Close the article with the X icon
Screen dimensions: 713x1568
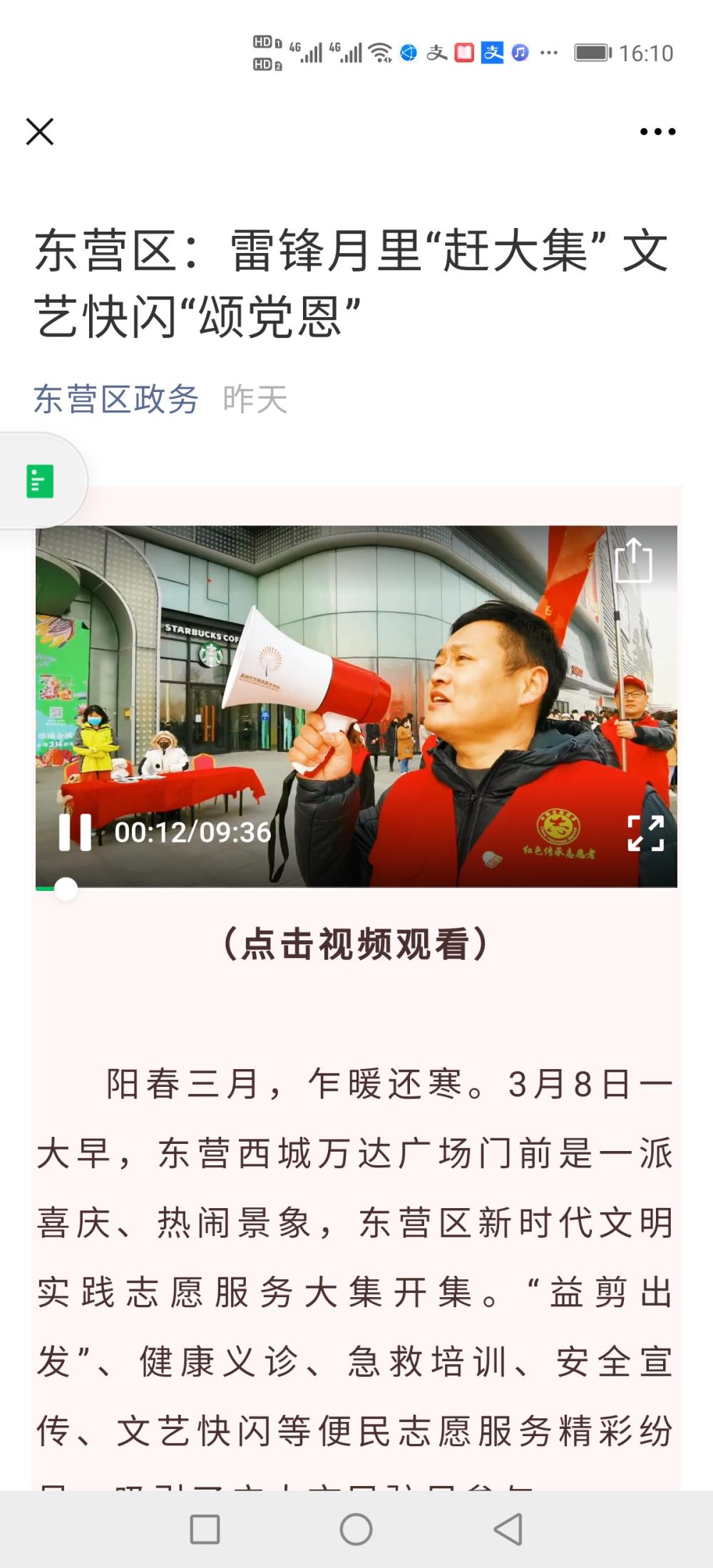tap(40, 132)
